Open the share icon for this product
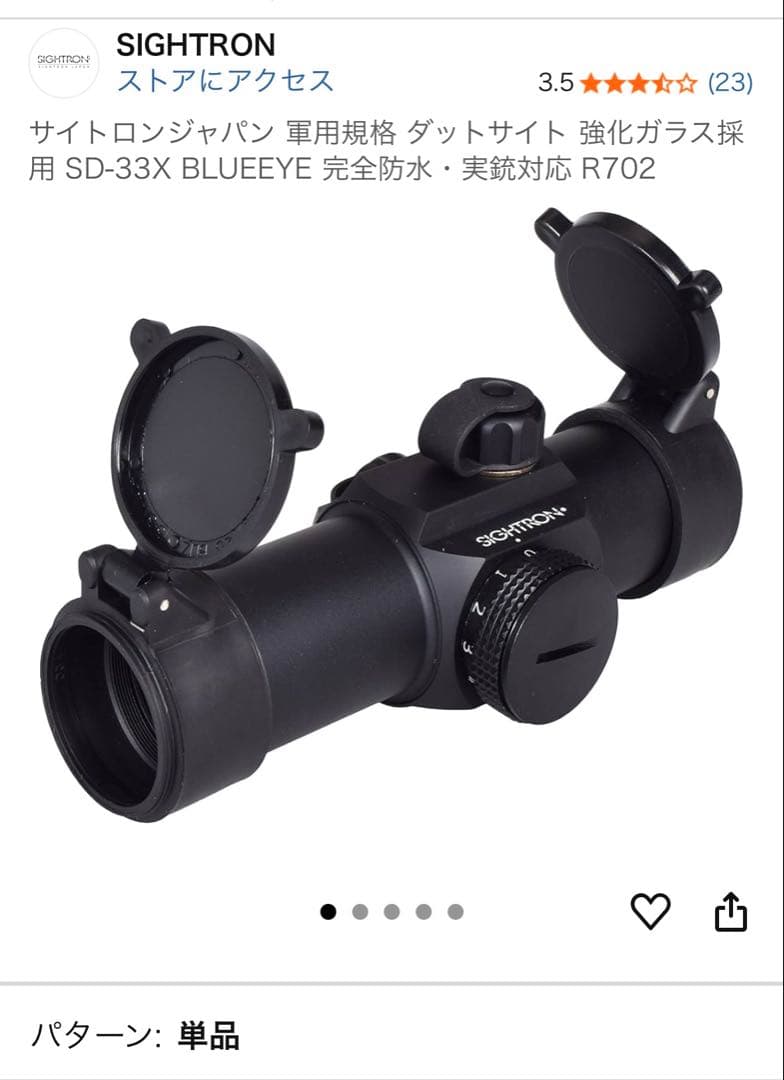Image resolution: width=784 pixels, height=1080 pixels. click(x=730, y=911)
